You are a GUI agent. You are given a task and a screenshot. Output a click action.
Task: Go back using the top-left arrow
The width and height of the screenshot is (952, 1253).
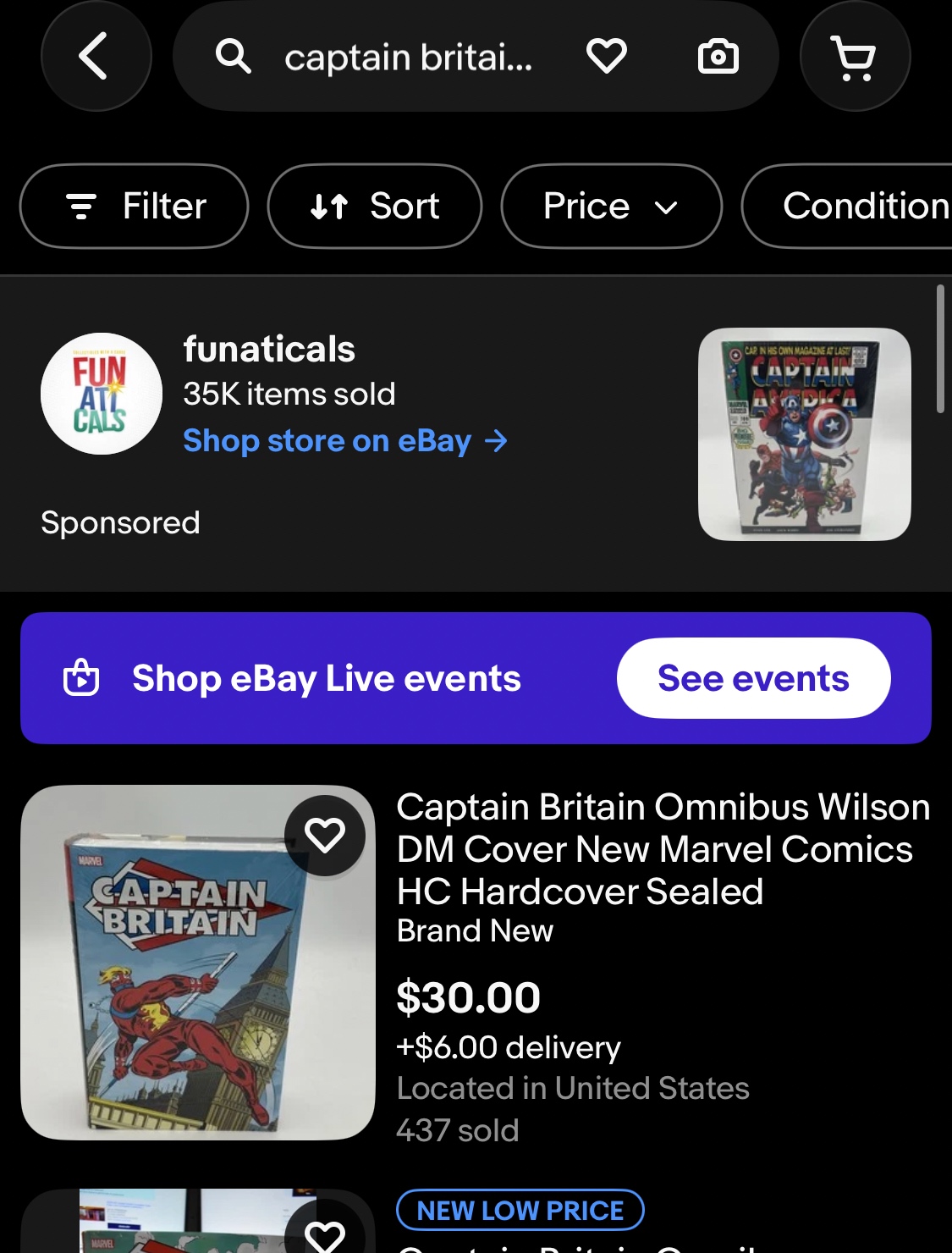[96, 57]
